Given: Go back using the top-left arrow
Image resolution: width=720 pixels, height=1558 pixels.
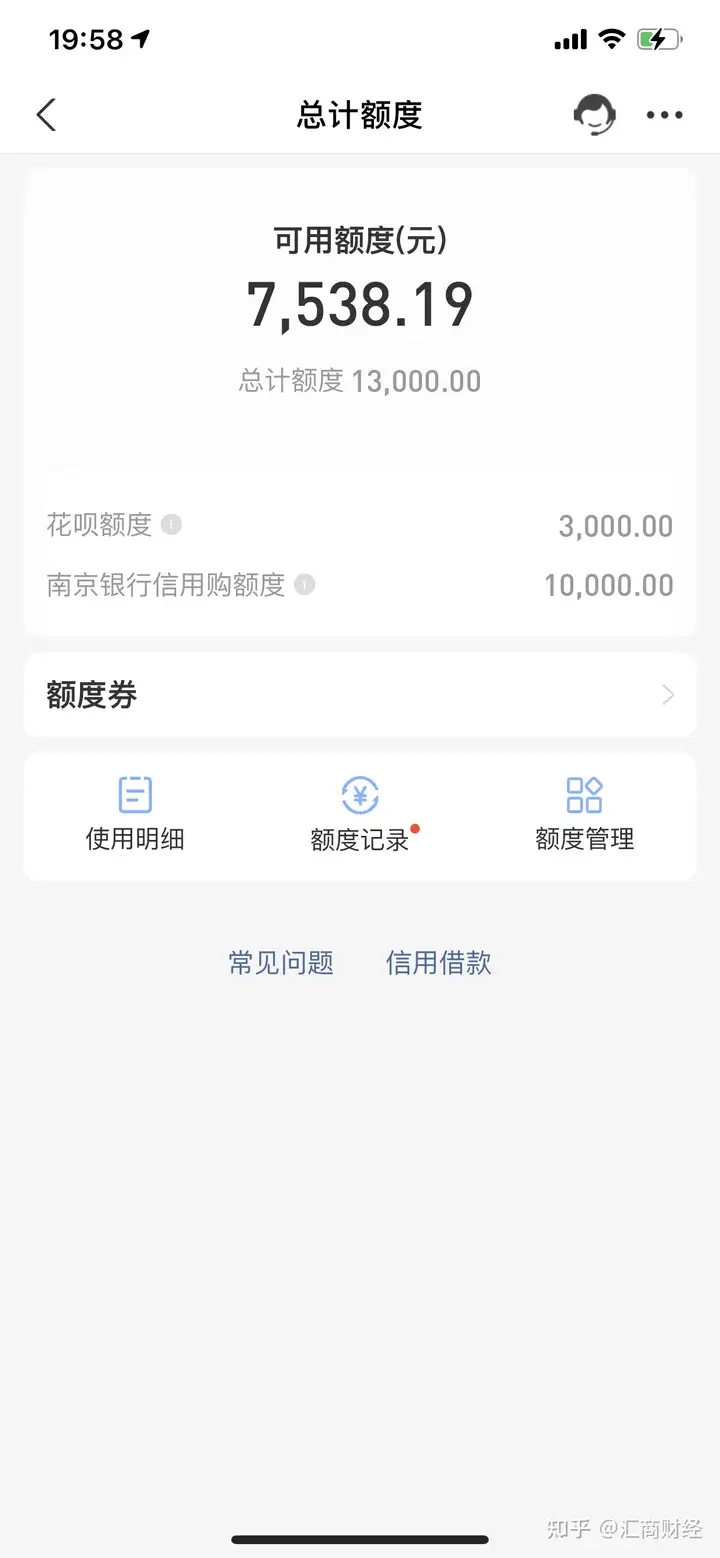Looking at the screenshot, I should (x=46, y=115).
